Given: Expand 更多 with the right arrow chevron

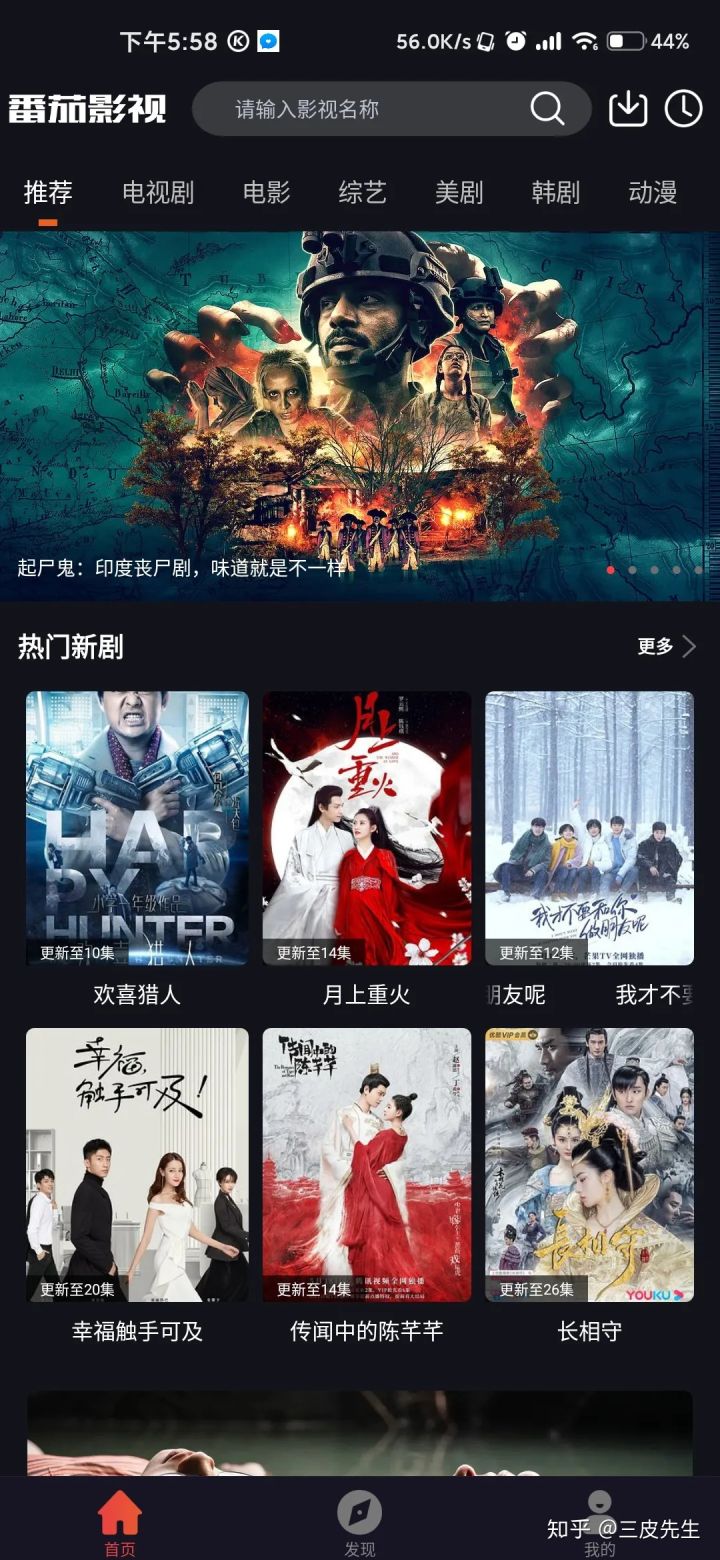Looking at the screenshot, I should [691, 647].
